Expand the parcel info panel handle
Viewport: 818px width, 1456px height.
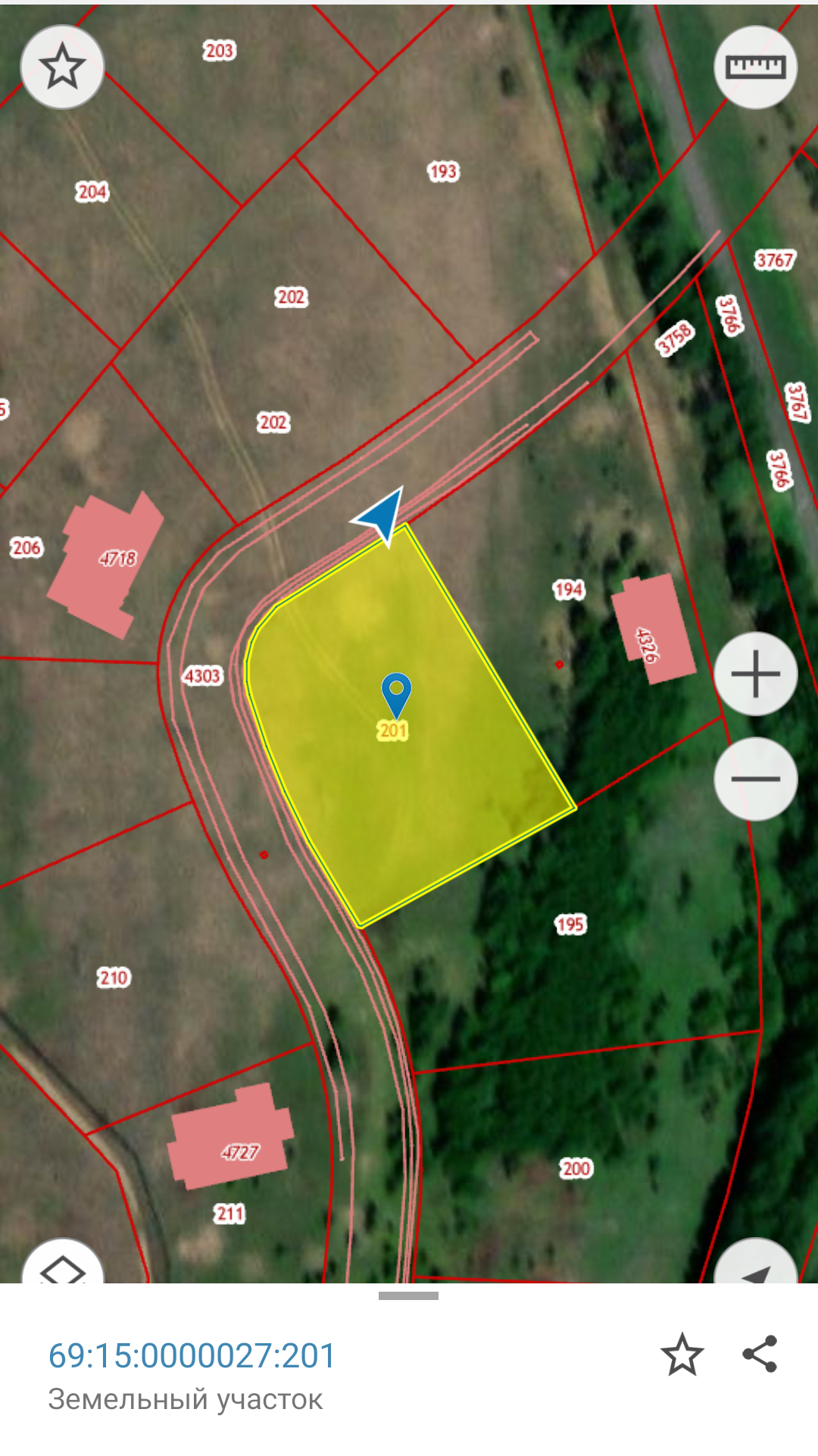pos(408,1295)
